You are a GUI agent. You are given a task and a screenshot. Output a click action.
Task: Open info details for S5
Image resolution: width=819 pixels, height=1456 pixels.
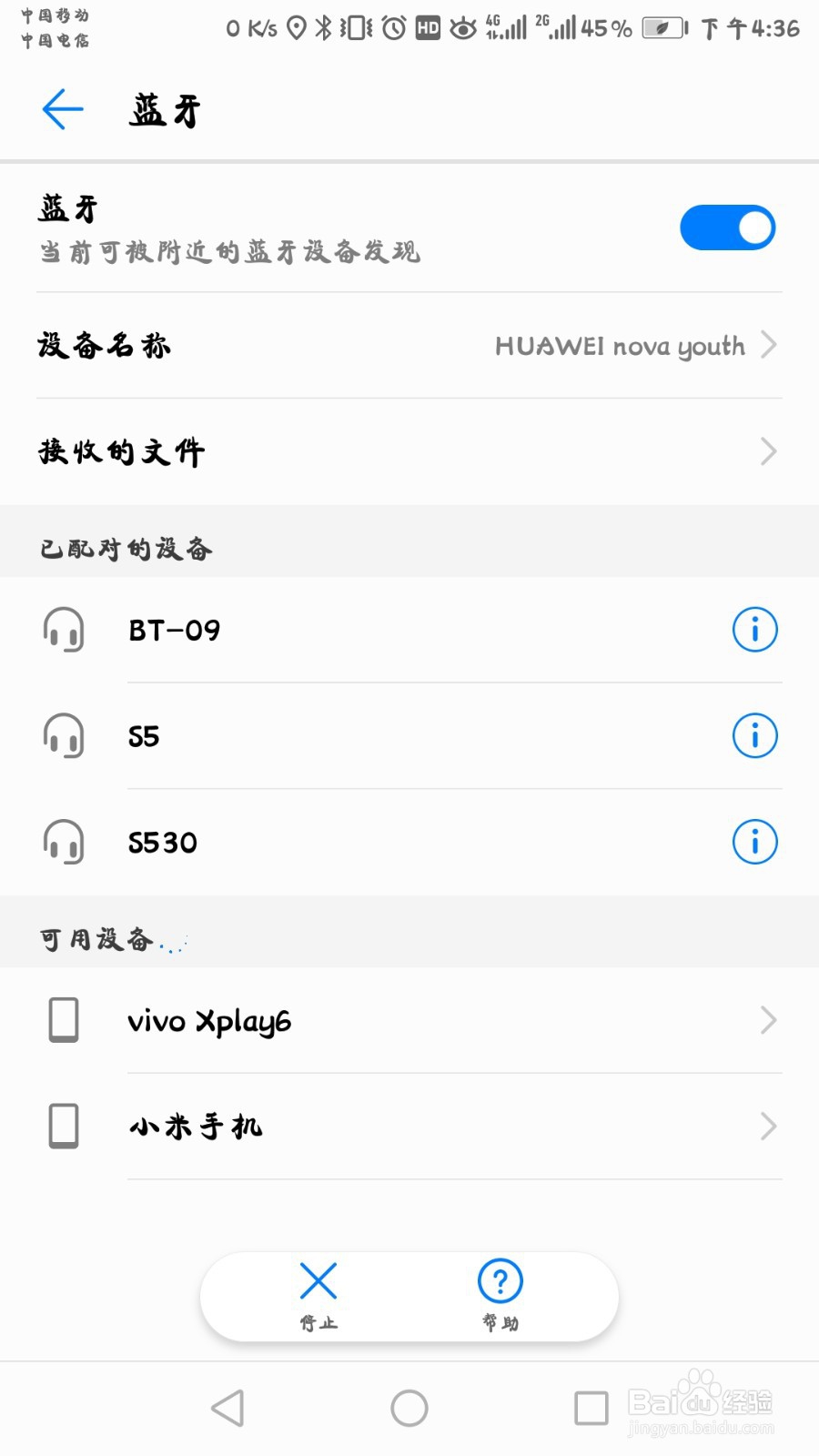(754, 736)
